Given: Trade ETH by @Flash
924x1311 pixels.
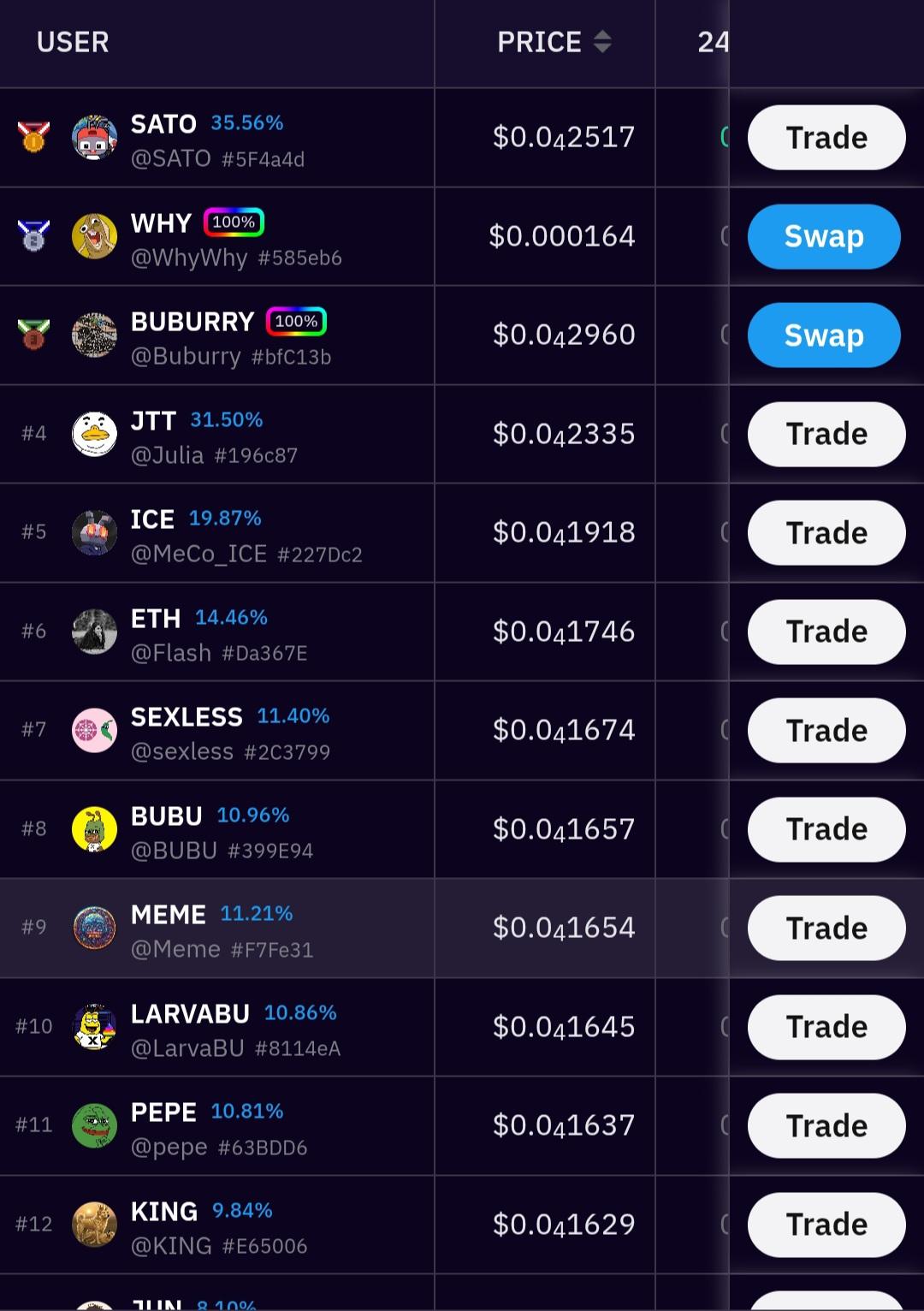Looking at the screenshot, I should tap(826, 632).
